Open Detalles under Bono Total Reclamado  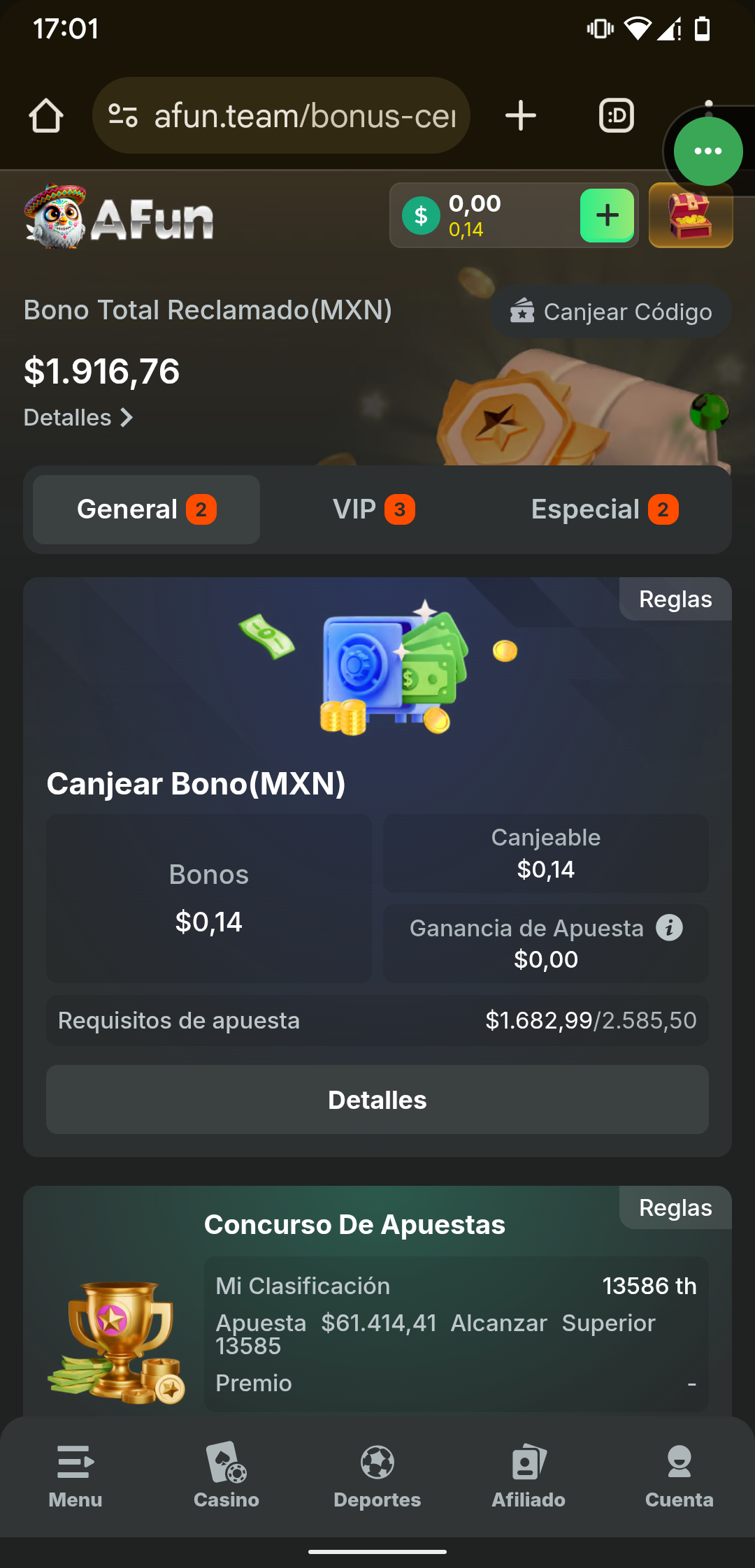tap(78, 418)
